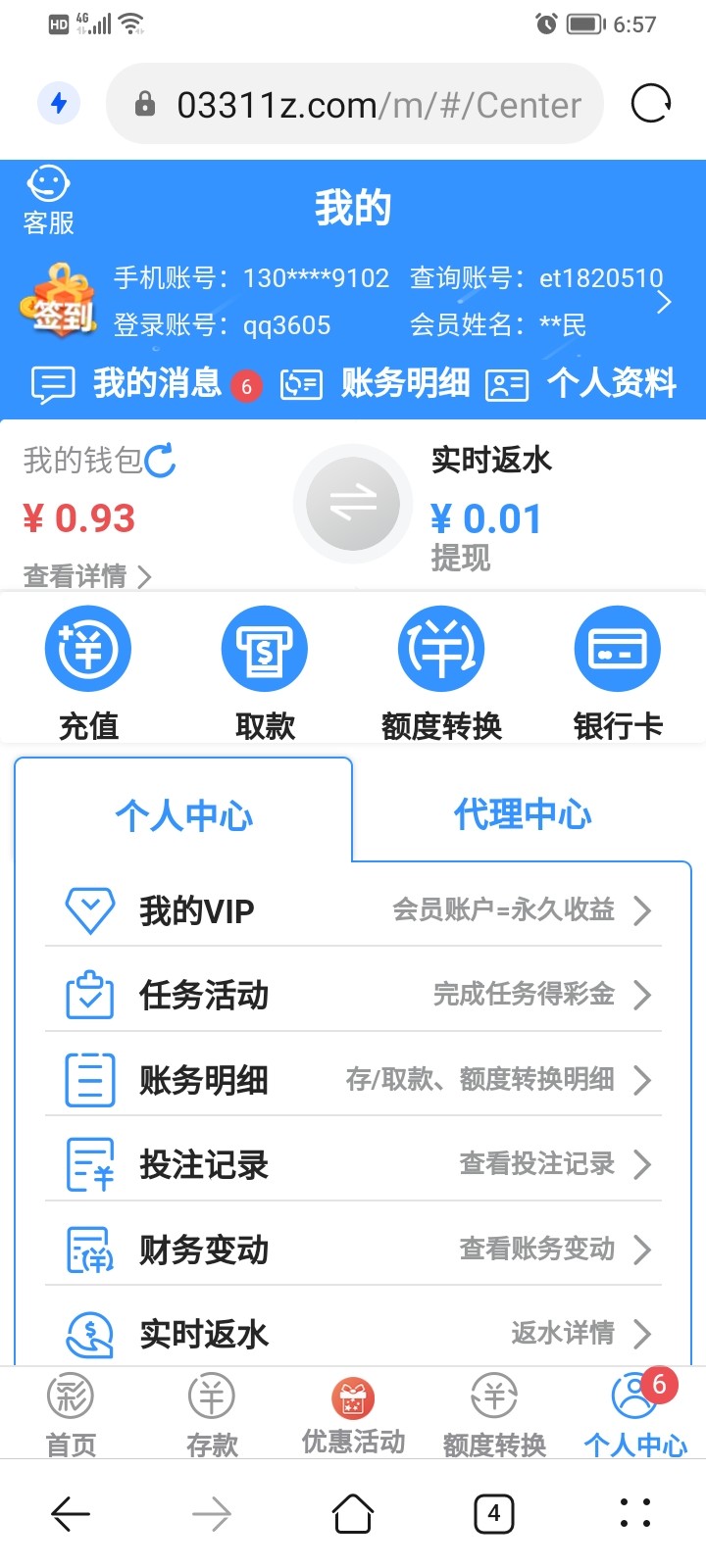The image size is (706, 1568).
Task: Expand the 任务活动 row chevron
Action: pyautogui.click(x=644, y=995)
